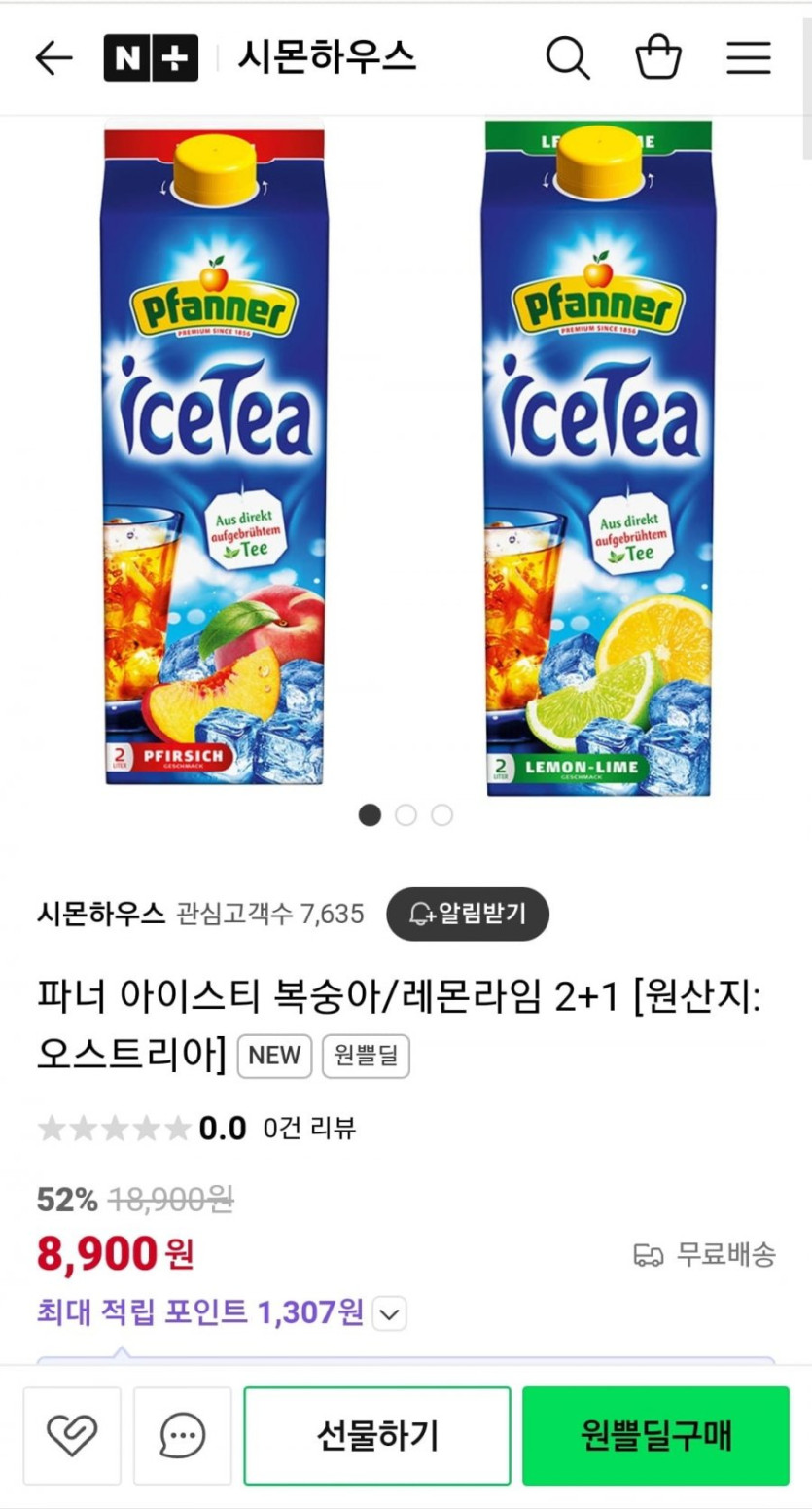
Task: Open the shopping basket
Action: (x=658, y=57)
